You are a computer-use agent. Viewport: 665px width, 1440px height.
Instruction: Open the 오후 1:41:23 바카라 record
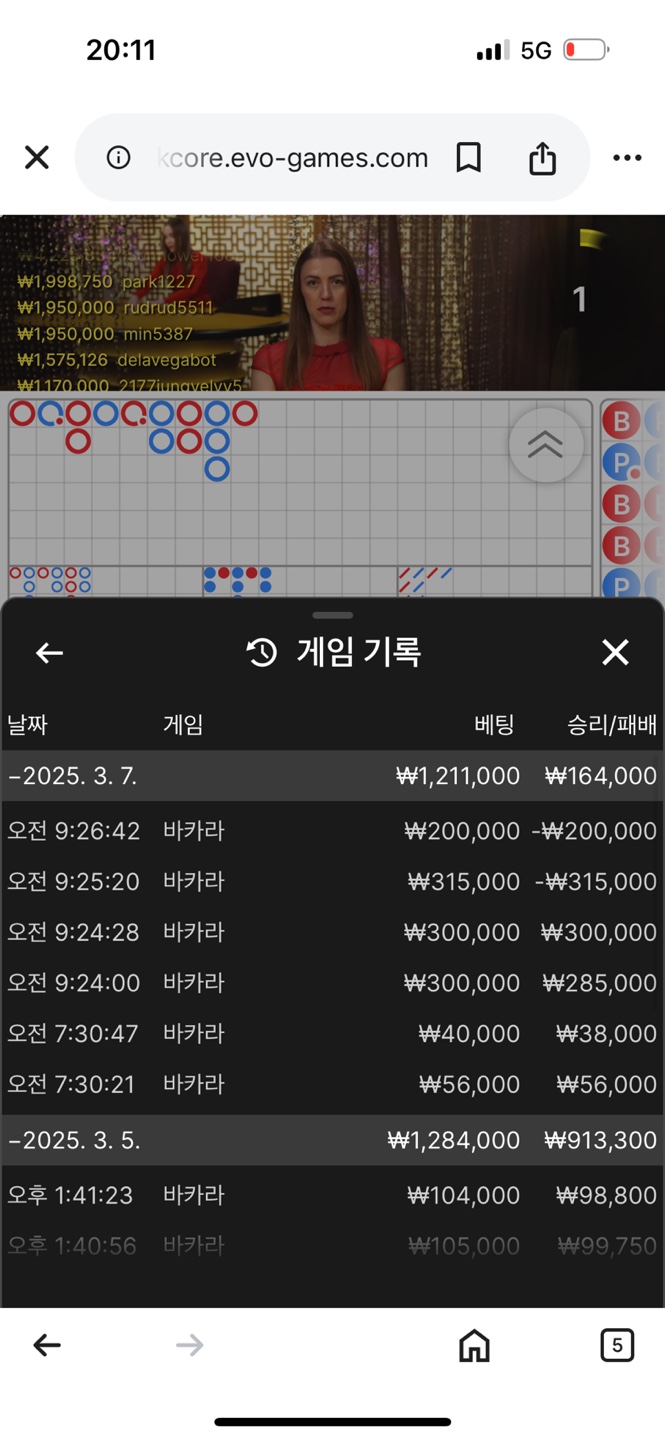332,1195
